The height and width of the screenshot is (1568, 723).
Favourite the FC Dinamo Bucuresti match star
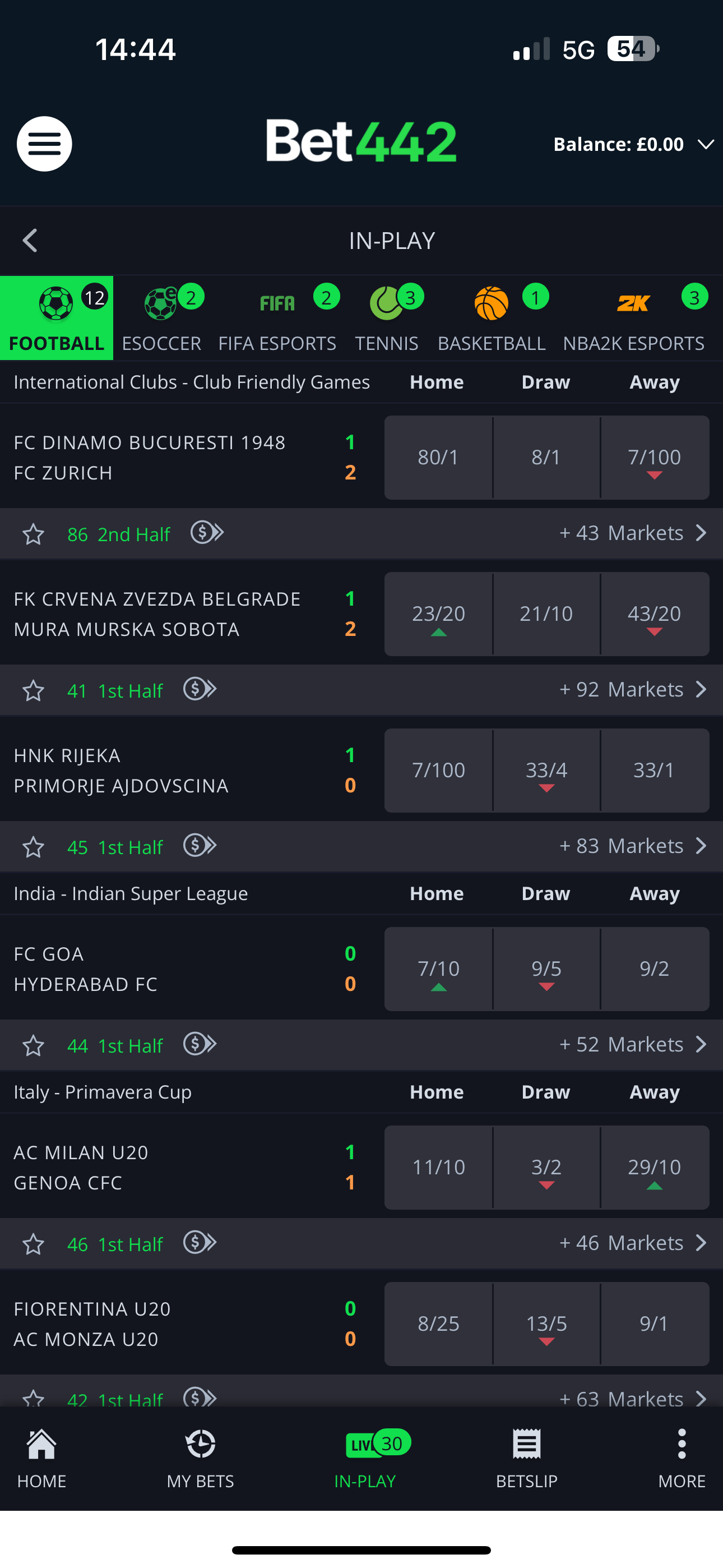pos(34,534)
